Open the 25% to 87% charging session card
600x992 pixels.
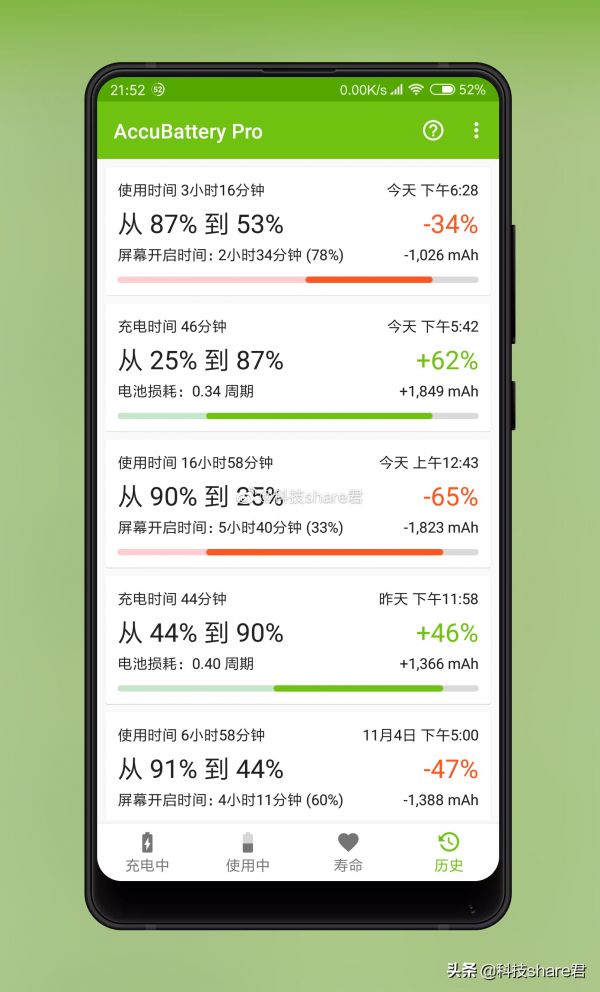pyautogui.click(x=298, y=368)
